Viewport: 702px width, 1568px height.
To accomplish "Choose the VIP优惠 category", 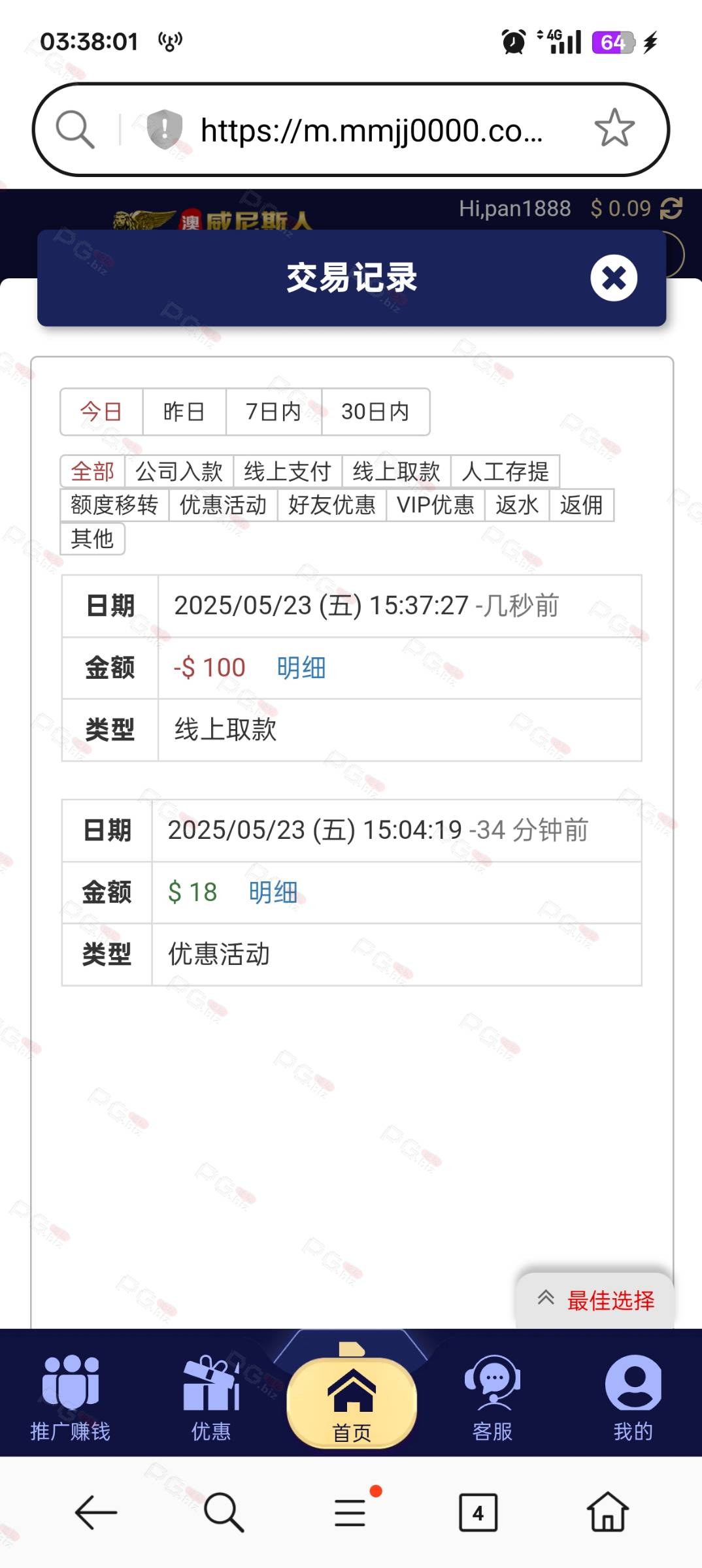I will coord(435,505).
